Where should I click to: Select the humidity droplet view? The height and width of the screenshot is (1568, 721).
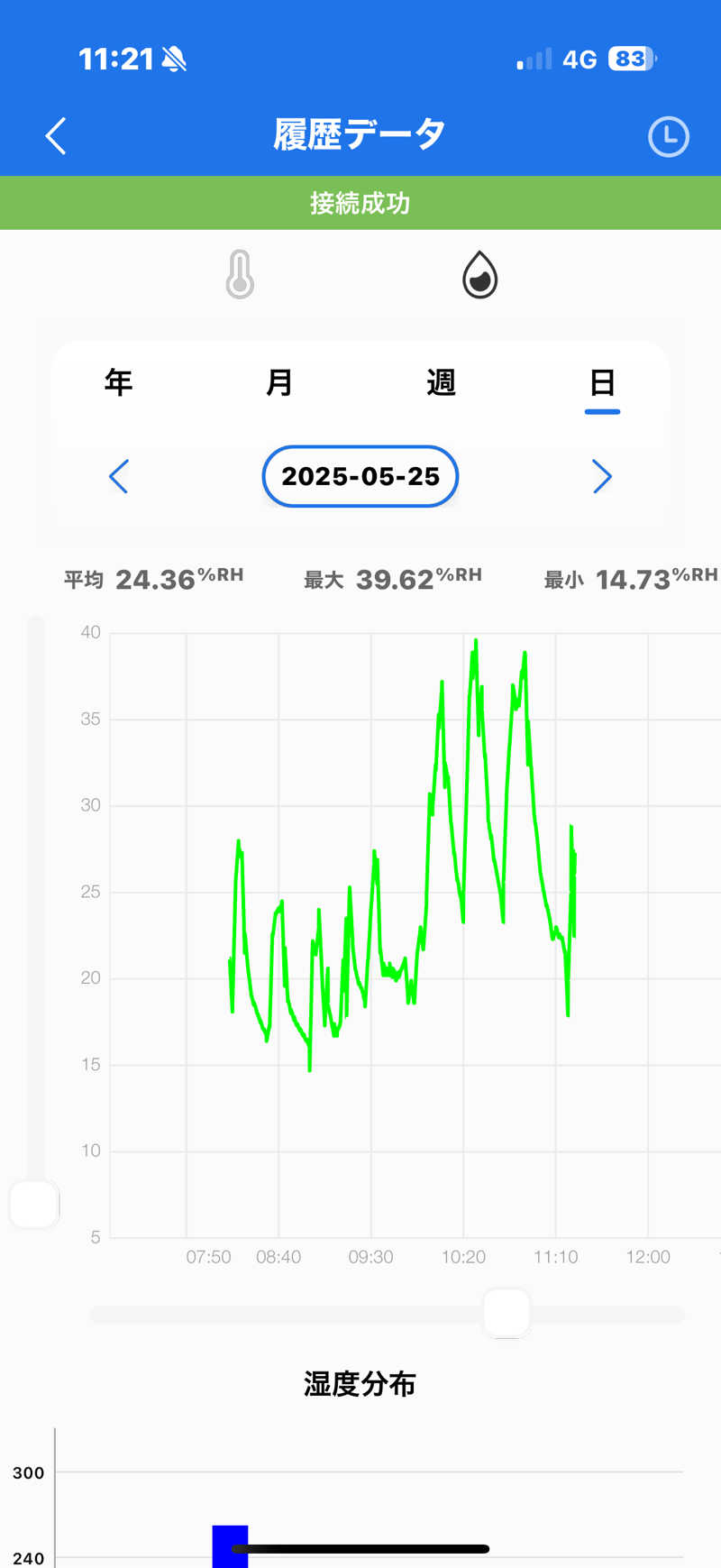coord(479,275)
